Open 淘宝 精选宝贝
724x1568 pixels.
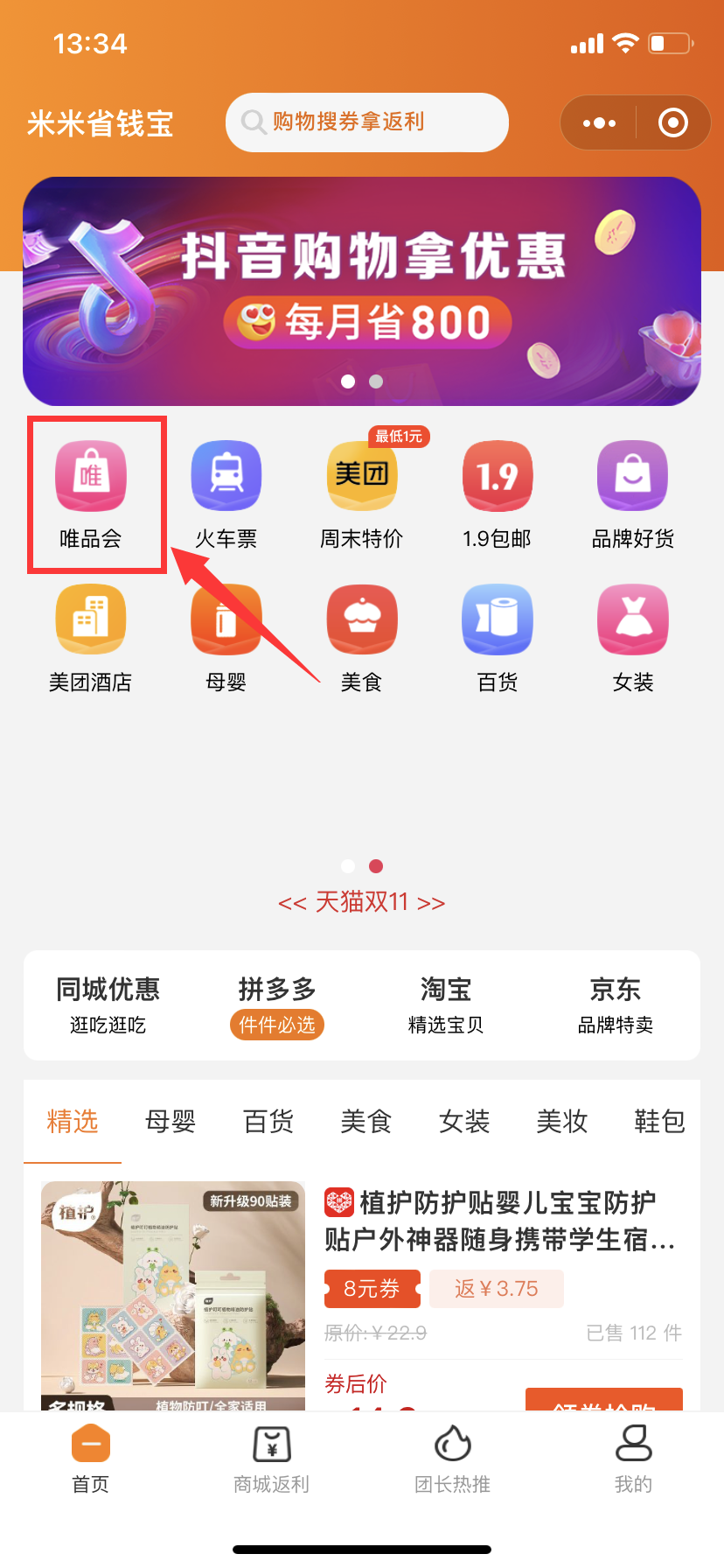[x=446, y=1005]
